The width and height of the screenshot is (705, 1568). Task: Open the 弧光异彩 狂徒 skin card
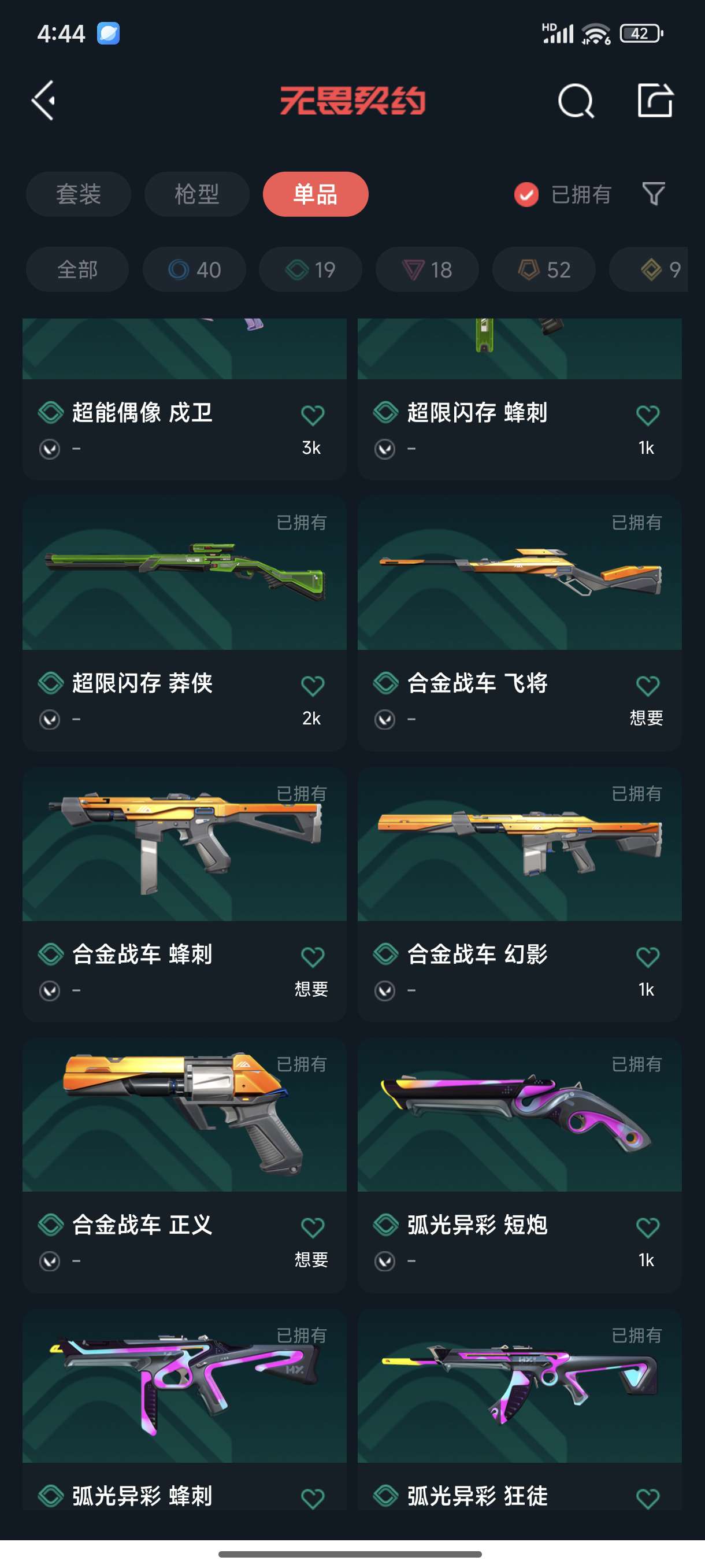pyautogui.click(x=520, y=1409)
